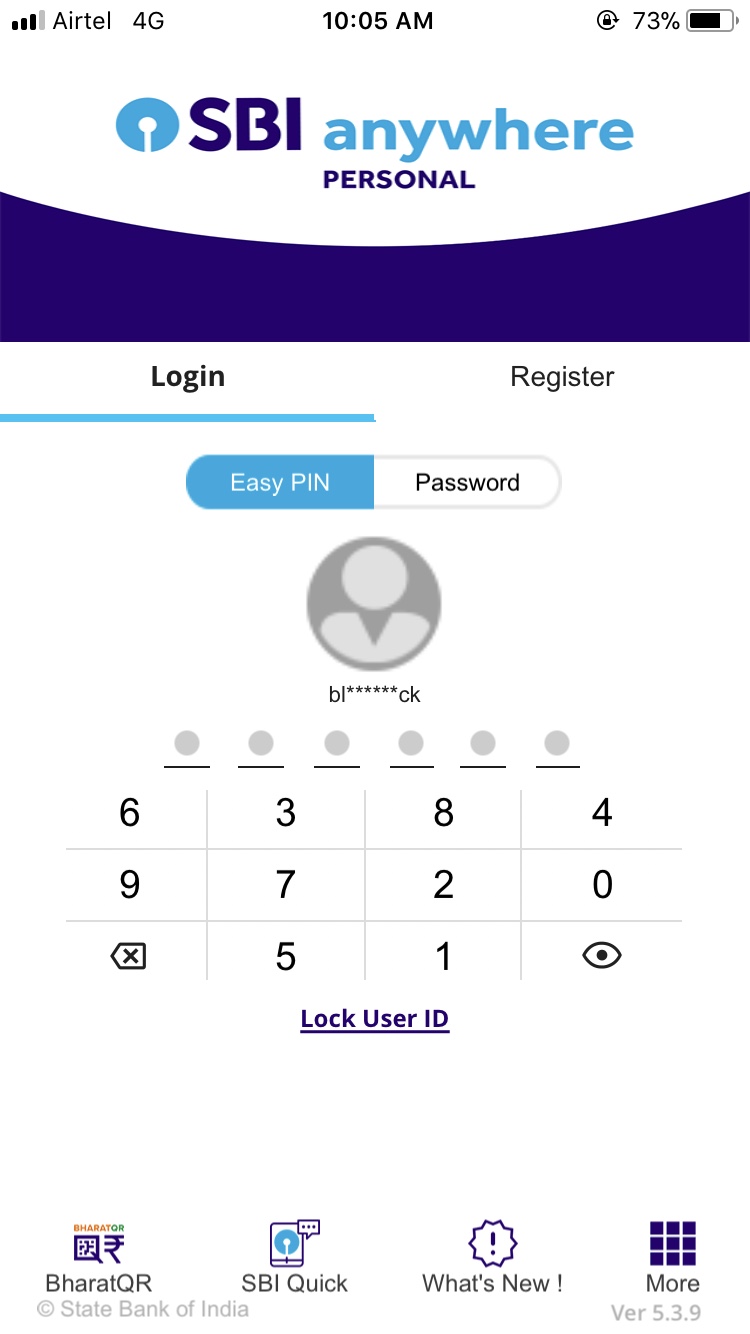Image resolution: width=750 pixels, height=1334 pixels.
Task: Tap the 0 key
Action: [601, 884]
